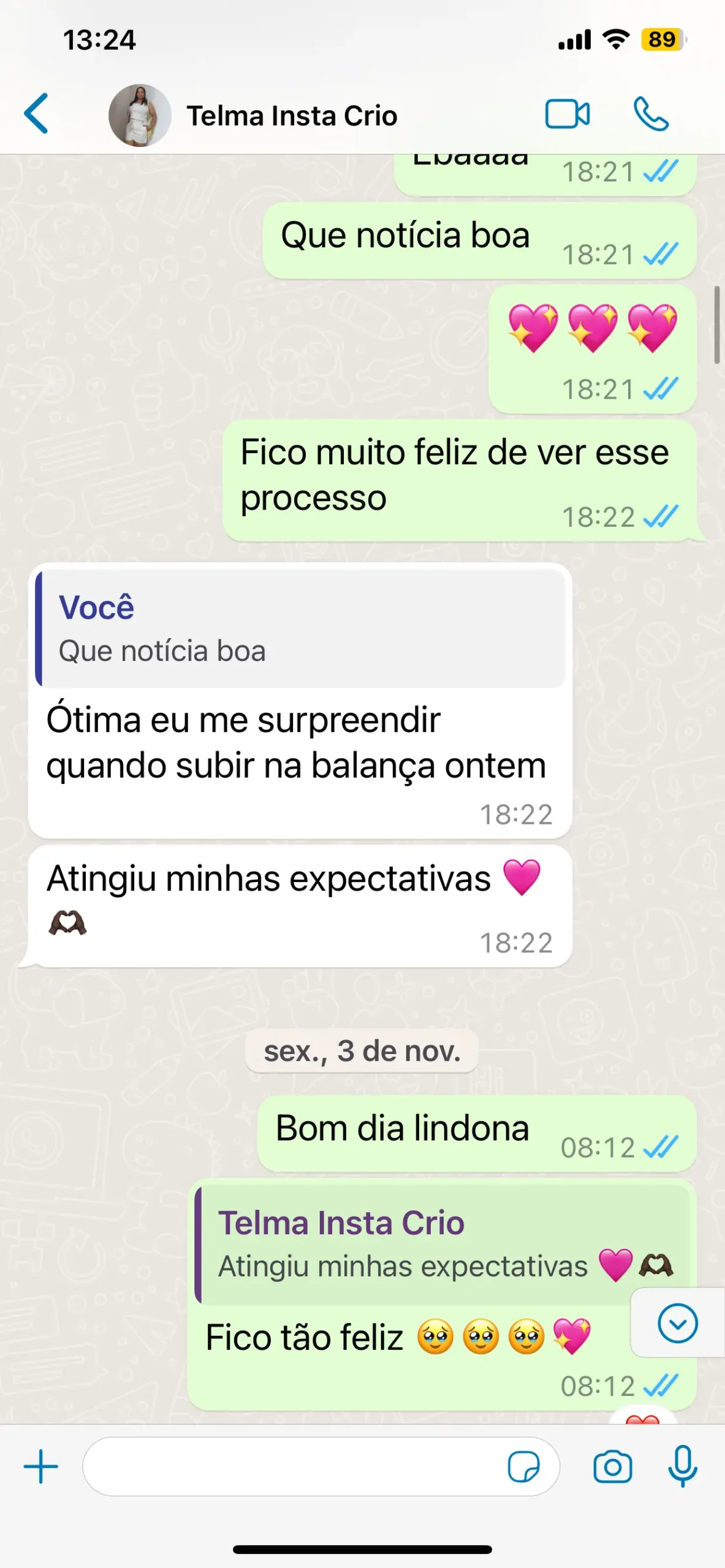
Task: Open the attachment plus menu
Action: pyautogui.click(x=40, y=1467)
